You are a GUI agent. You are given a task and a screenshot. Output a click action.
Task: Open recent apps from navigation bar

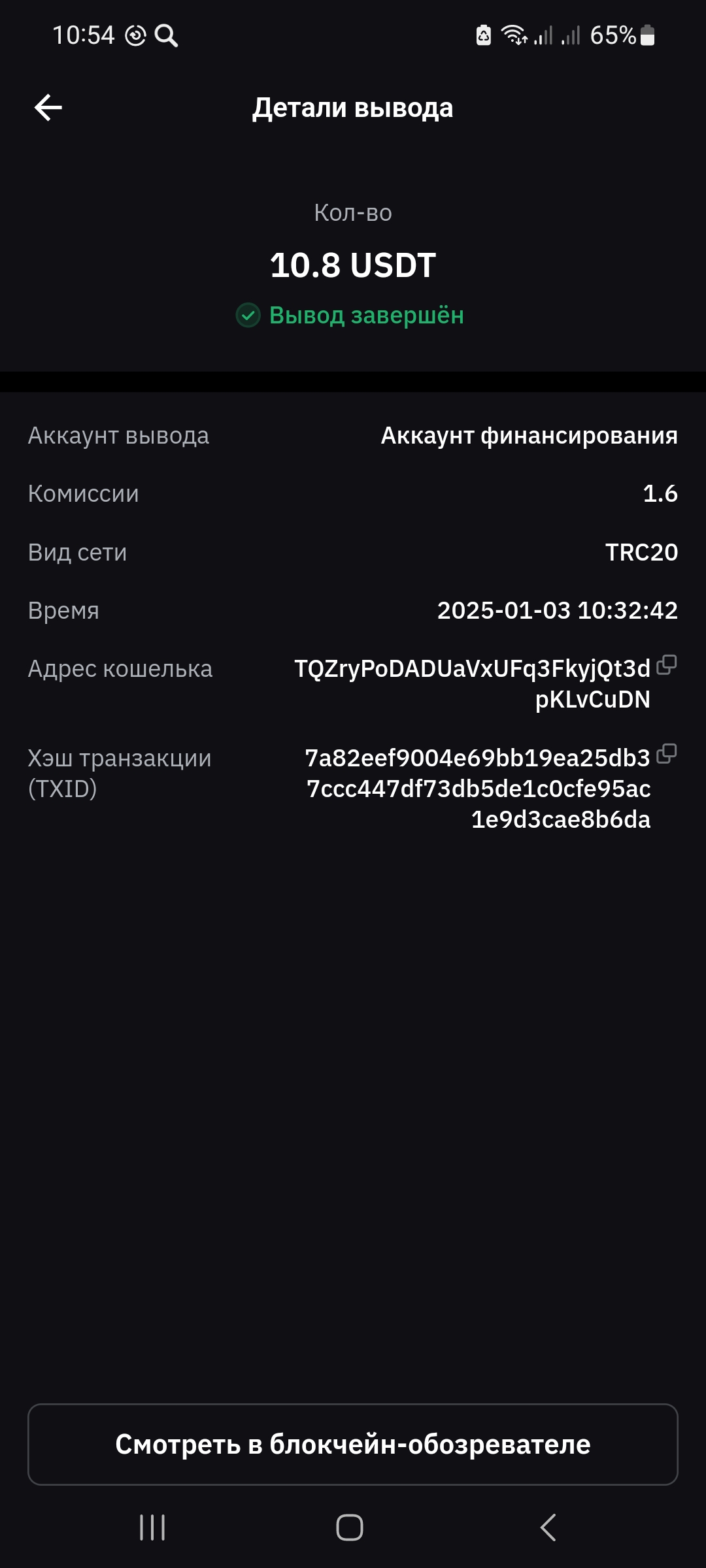click(x=152, y=1527)
